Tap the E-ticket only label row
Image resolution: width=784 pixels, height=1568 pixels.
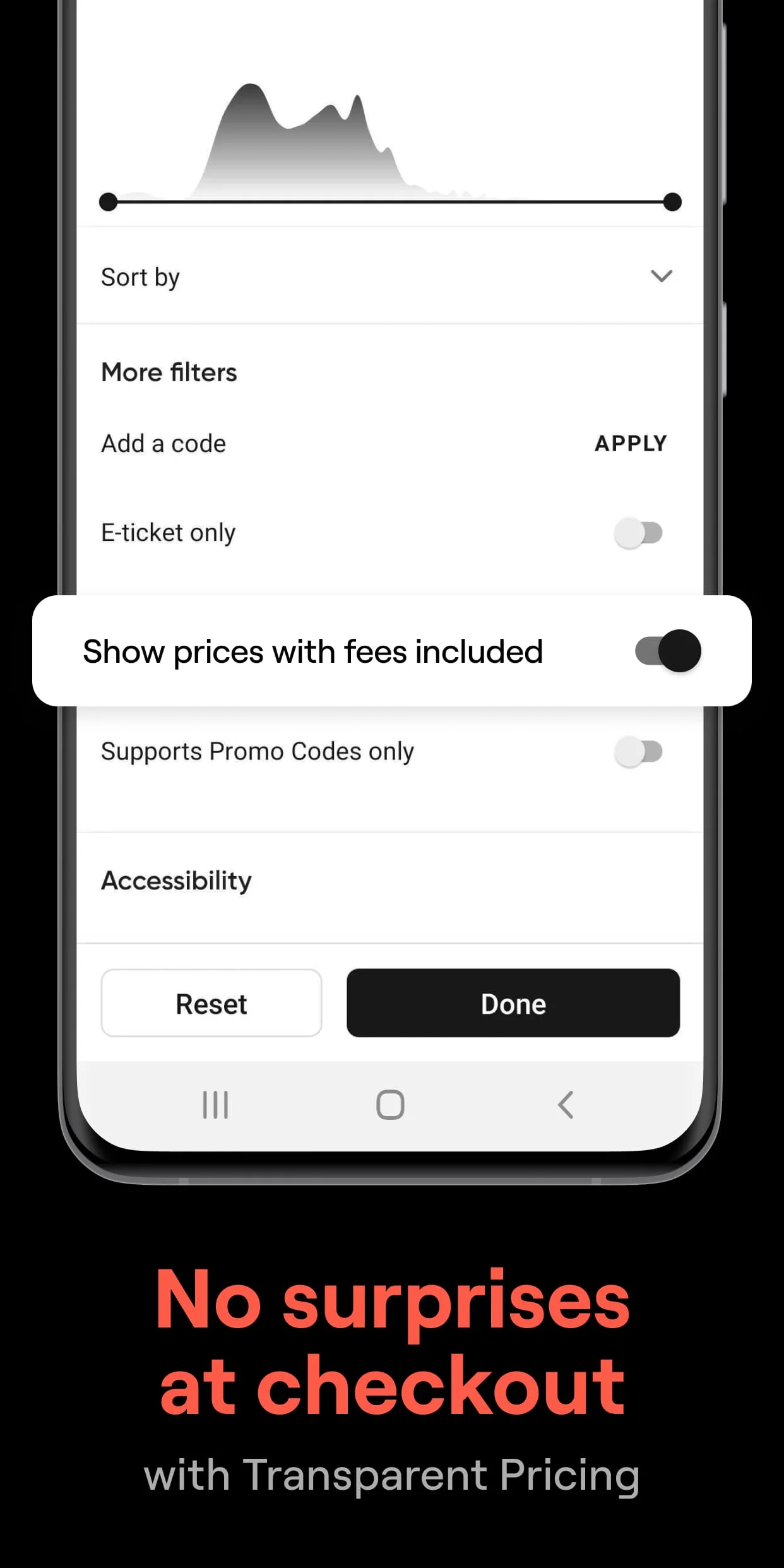pyautogui.click(x=168, y=533)
